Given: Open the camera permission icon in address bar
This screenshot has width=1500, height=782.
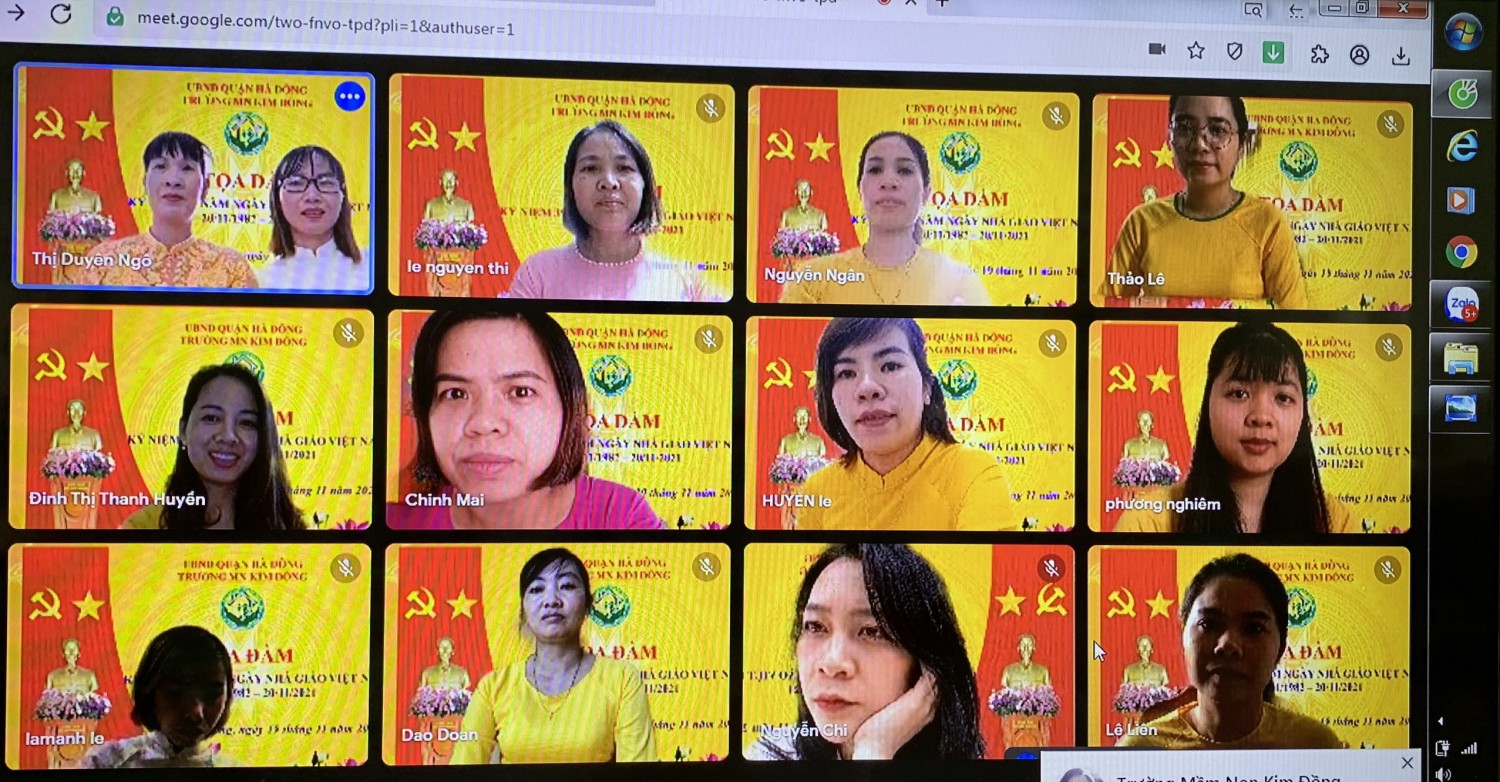Looking at the screenshot, I should pos(1157,49).
